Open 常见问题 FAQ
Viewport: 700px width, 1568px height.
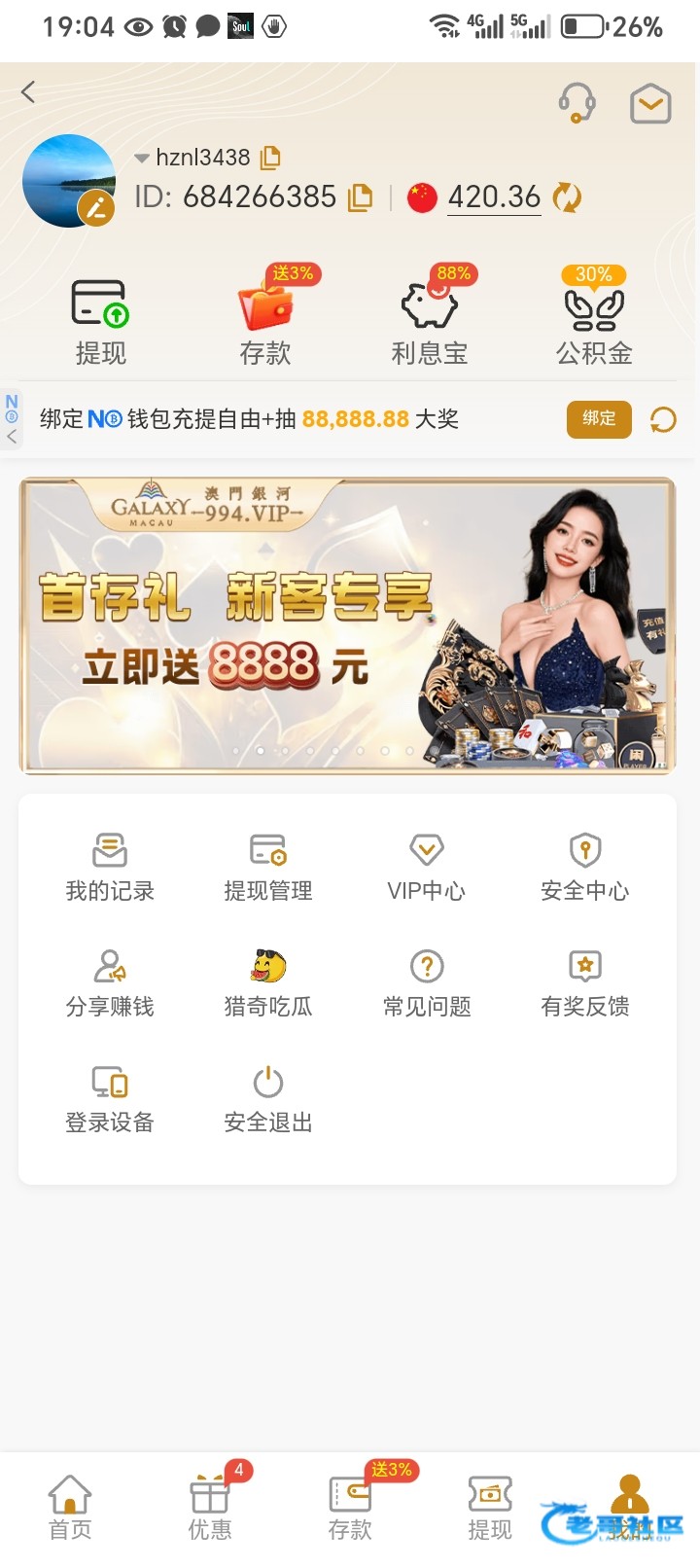pos(427,983)
